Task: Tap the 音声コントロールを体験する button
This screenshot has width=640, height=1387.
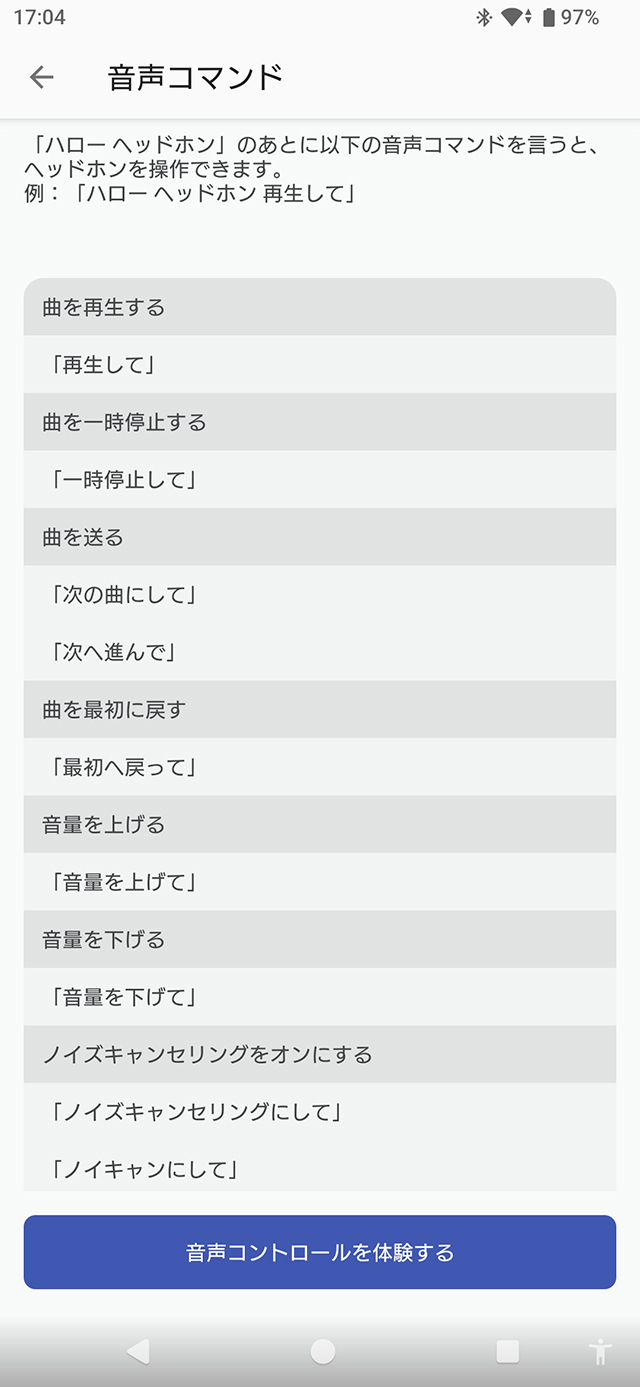Action: coord(320,1252)
